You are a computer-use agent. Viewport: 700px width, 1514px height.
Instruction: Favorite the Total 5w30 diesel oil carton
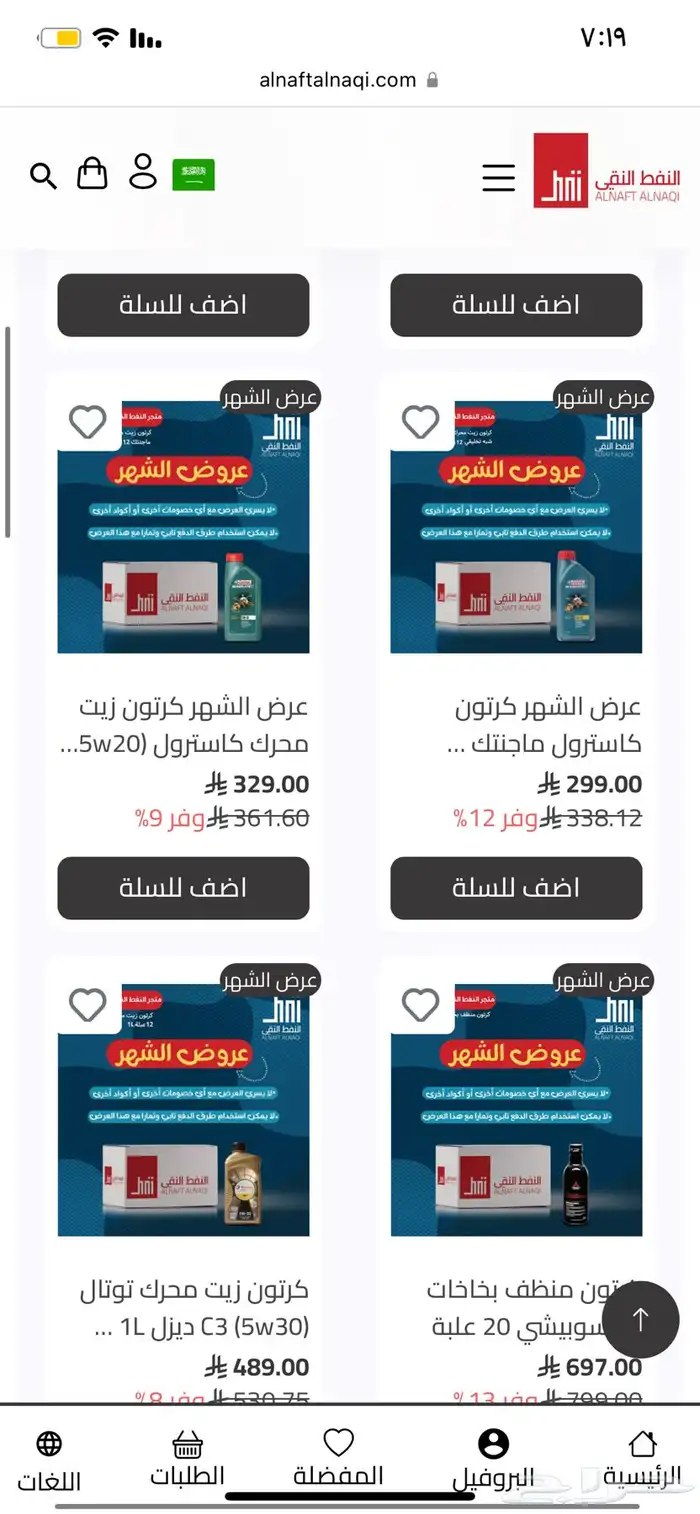click(x=88, y=1005)
